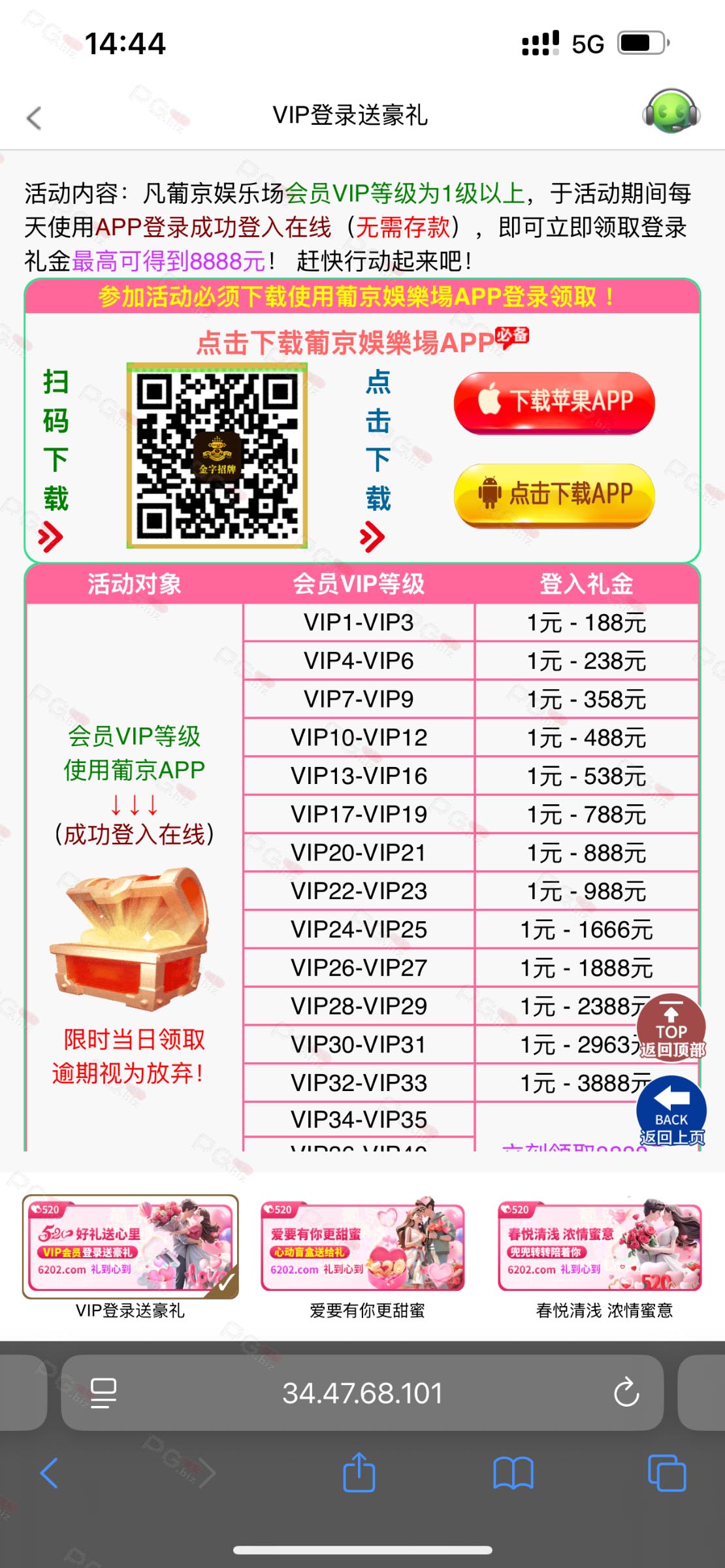Tap the address bar showing 34.47.68.101
The height and width of the screenshot is (1568, 725).
(x=362, y=1393)
